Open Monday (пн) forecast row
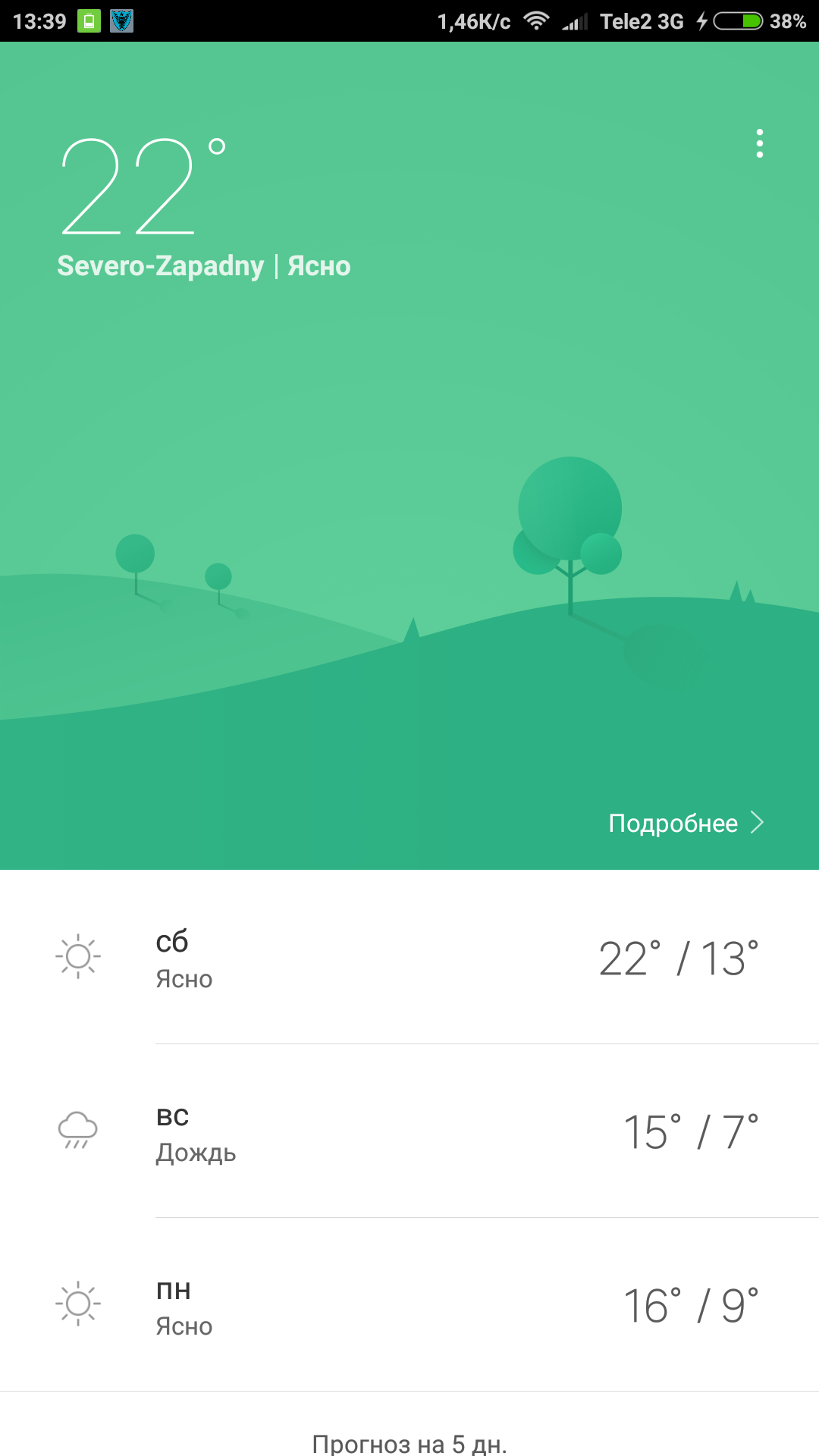The height and width of the screenshot is (1456, 819). [409, 1305]
